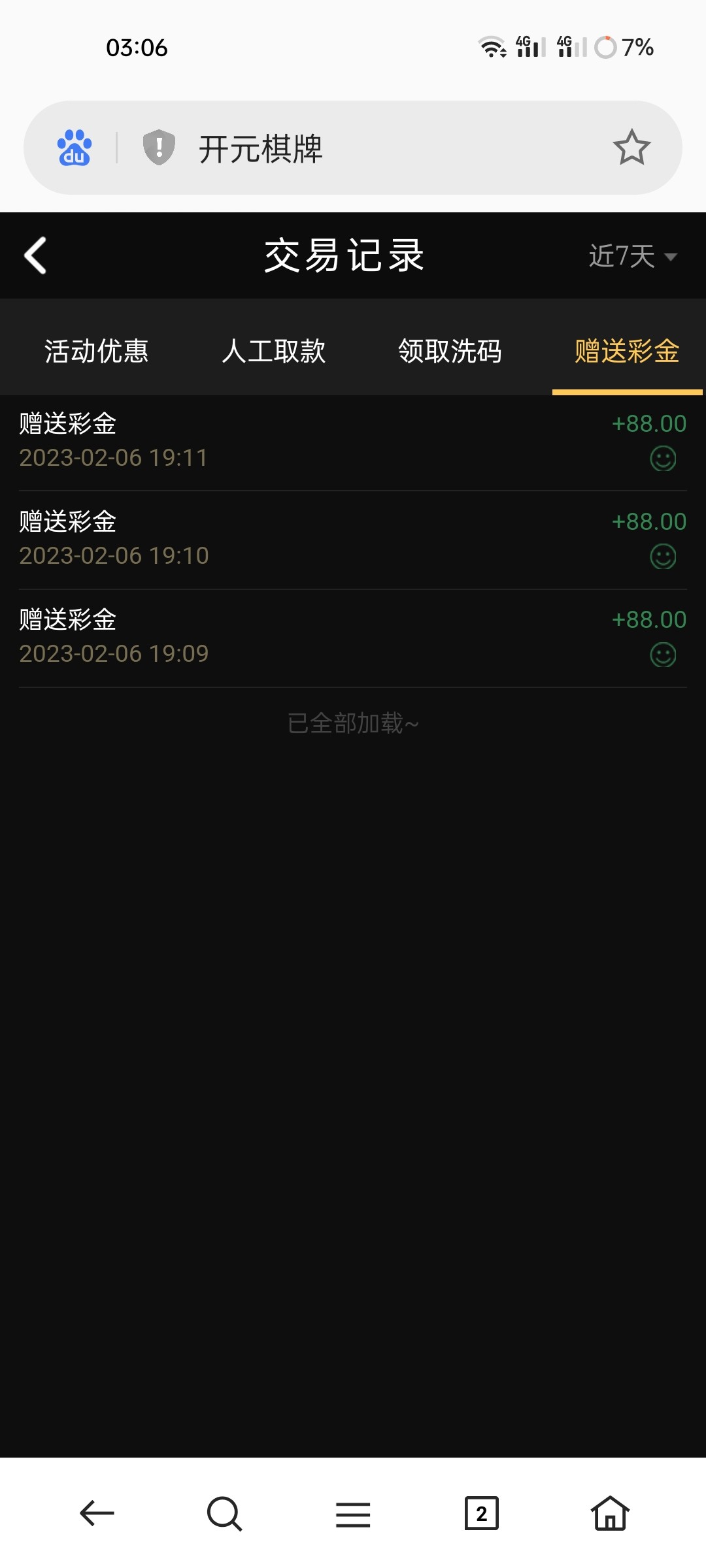Tap the browser menu lines icon
The image size is (706, 1568).
point(353,1514)
